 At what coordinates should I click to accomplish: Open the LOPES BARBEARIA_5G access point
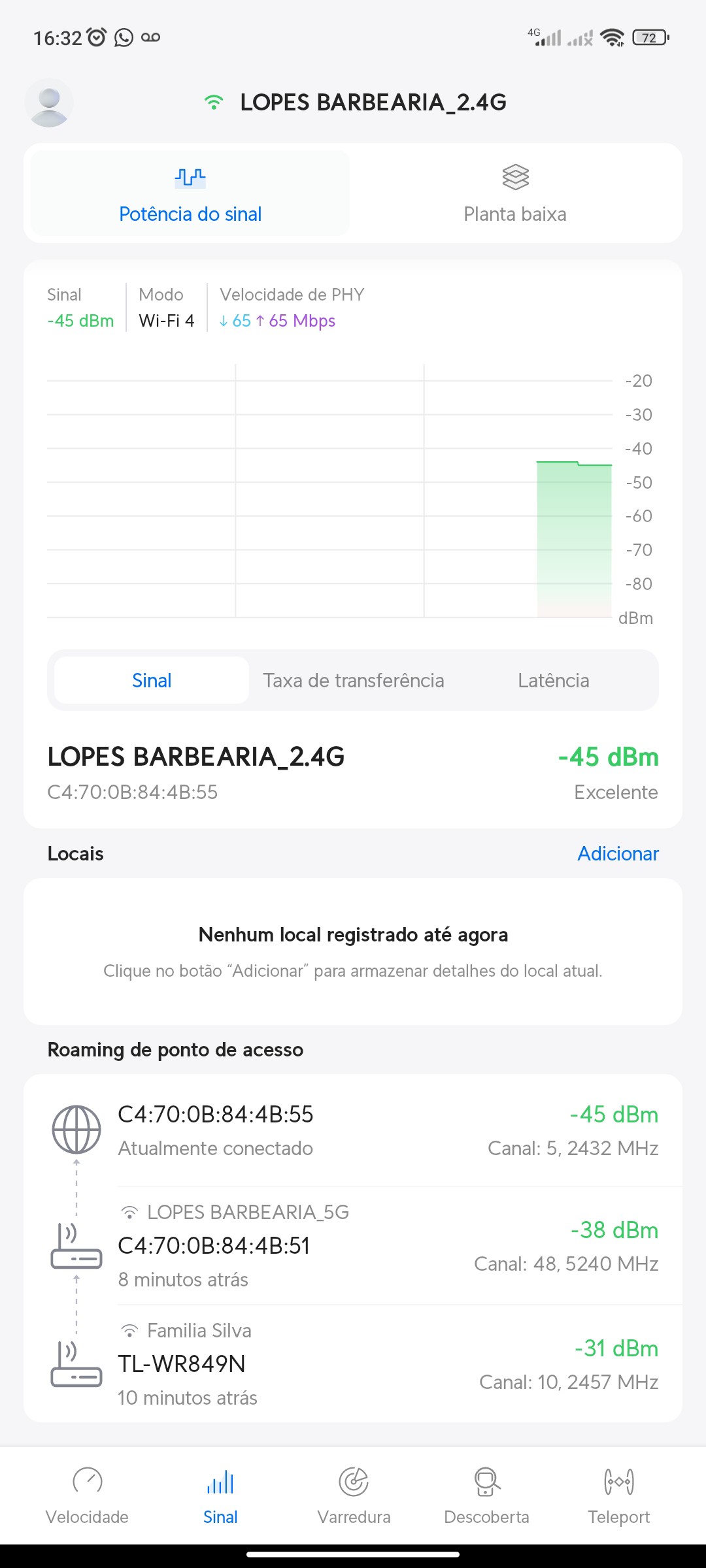pyautogui.click(x=353, y=1245)
